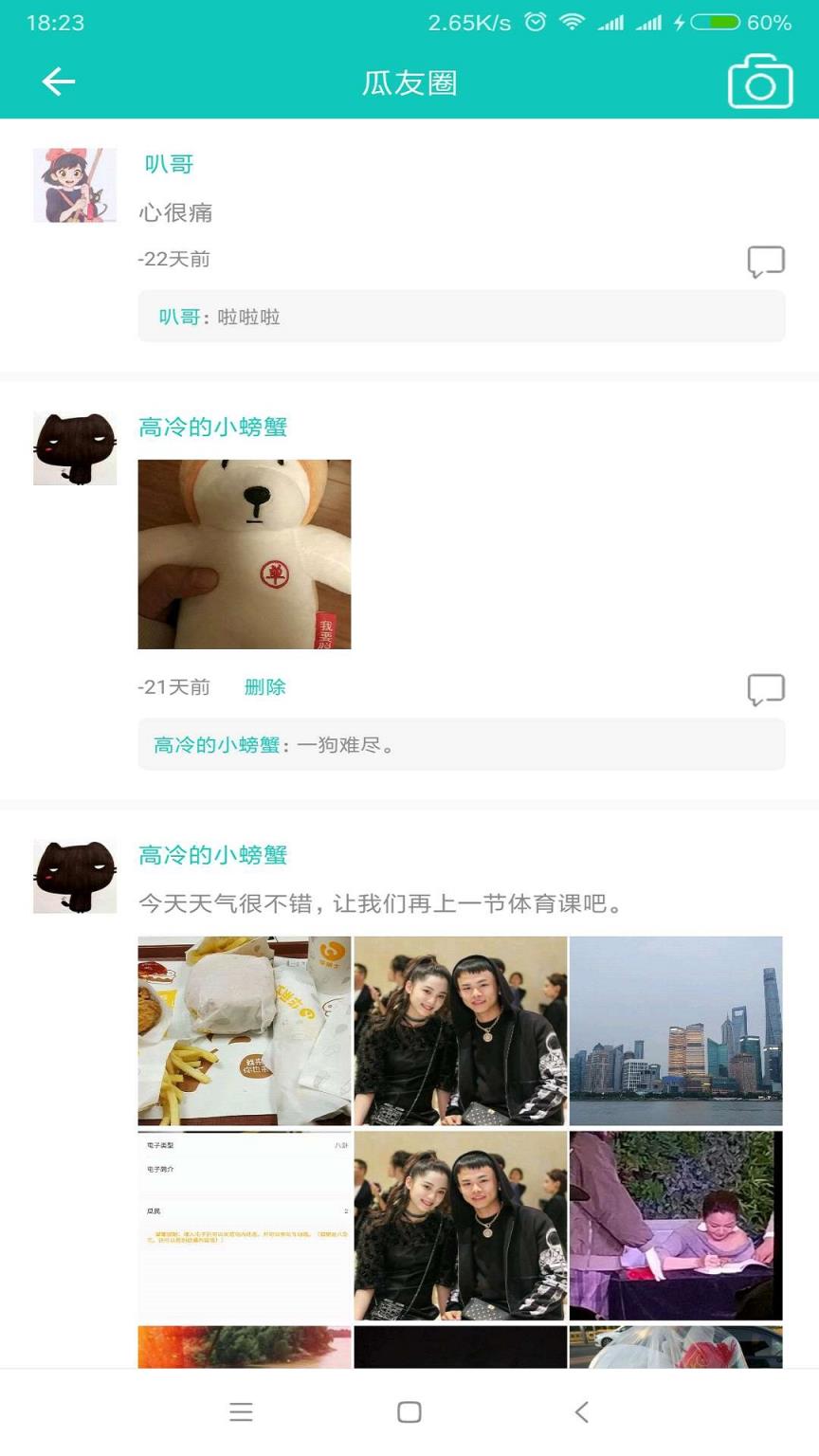This screenshot has height=1456, width=819.
Task: Open the comment bubble on 叭哥's post
Action: point(768,261)
